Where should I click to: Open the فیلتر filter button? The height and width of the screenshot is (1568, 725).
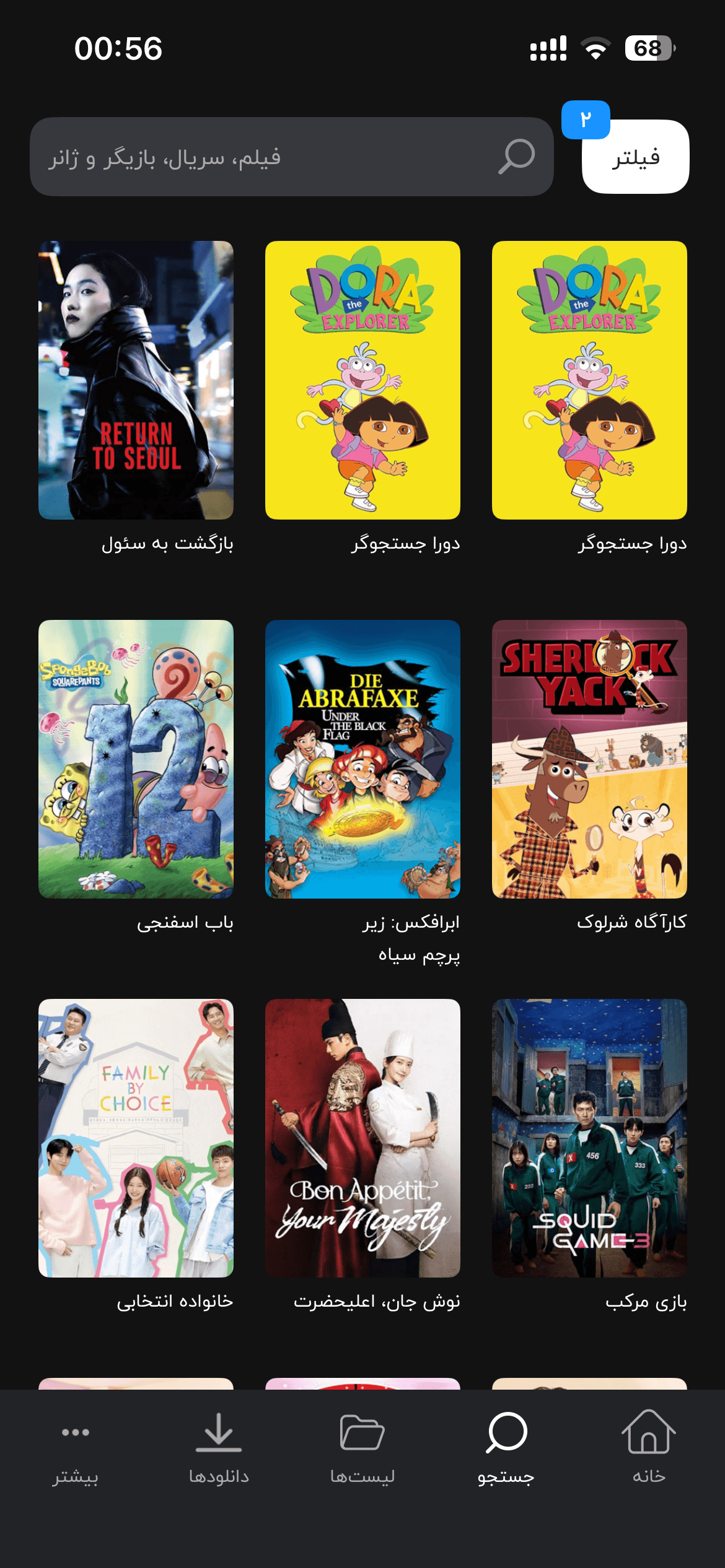(x=635, y=157)
